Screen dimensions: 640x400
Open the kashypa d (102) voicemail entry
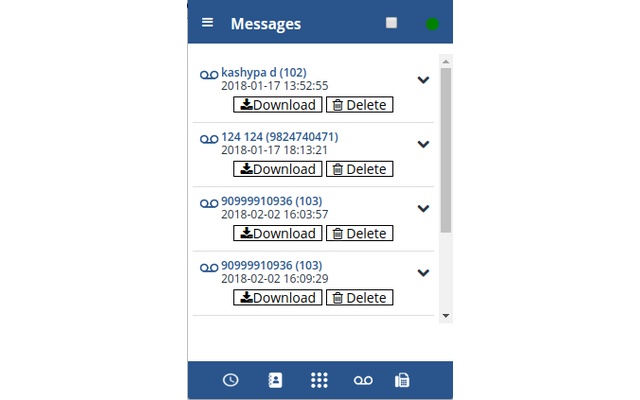click(263, 72)
